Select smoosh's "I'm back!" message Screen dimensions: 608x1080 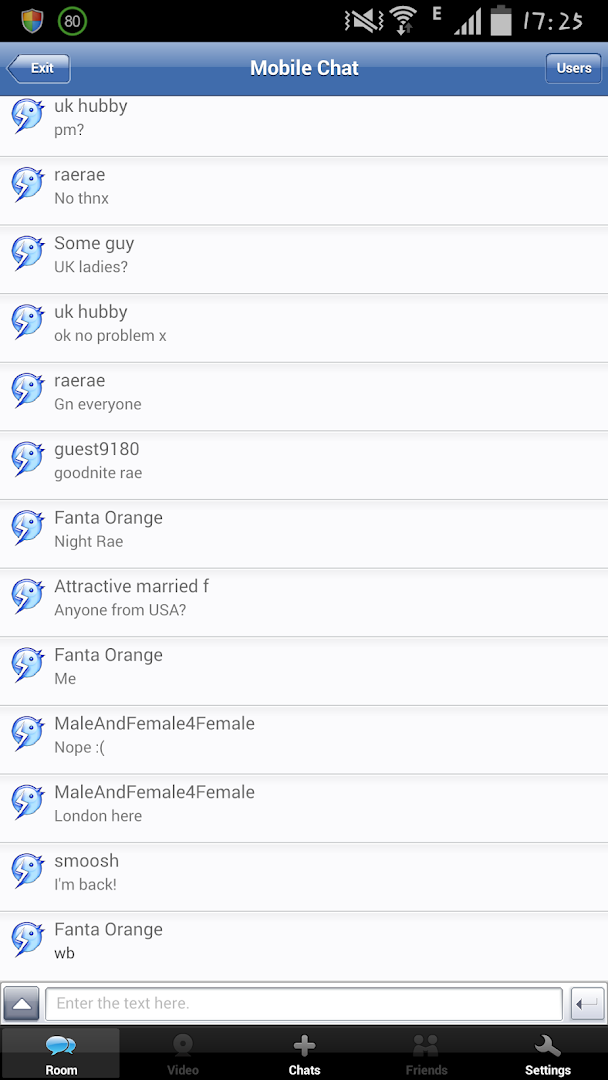pos(304,872)
